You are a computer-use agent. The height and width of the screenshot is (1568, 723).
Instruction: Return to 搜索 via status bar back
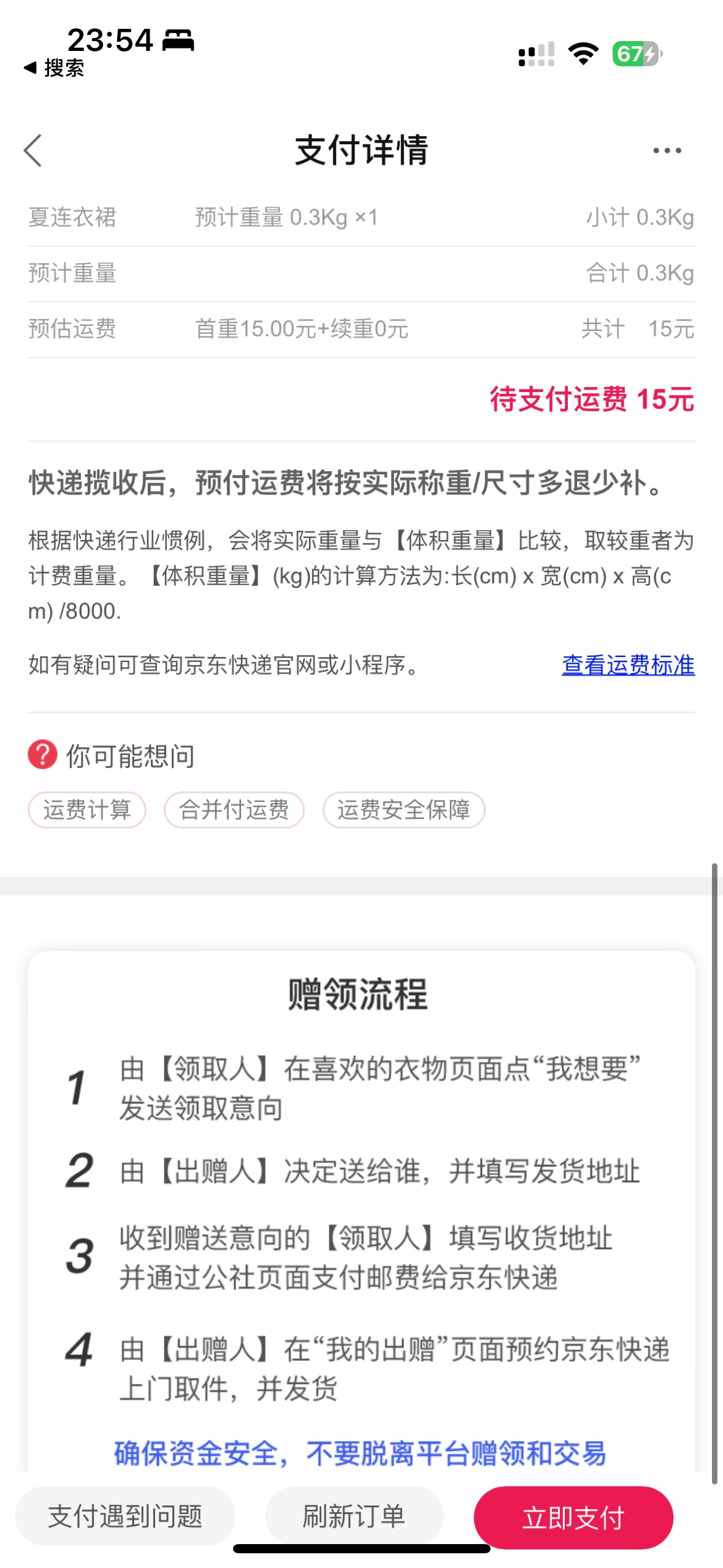pyautogui.click(x=54, y=68)
